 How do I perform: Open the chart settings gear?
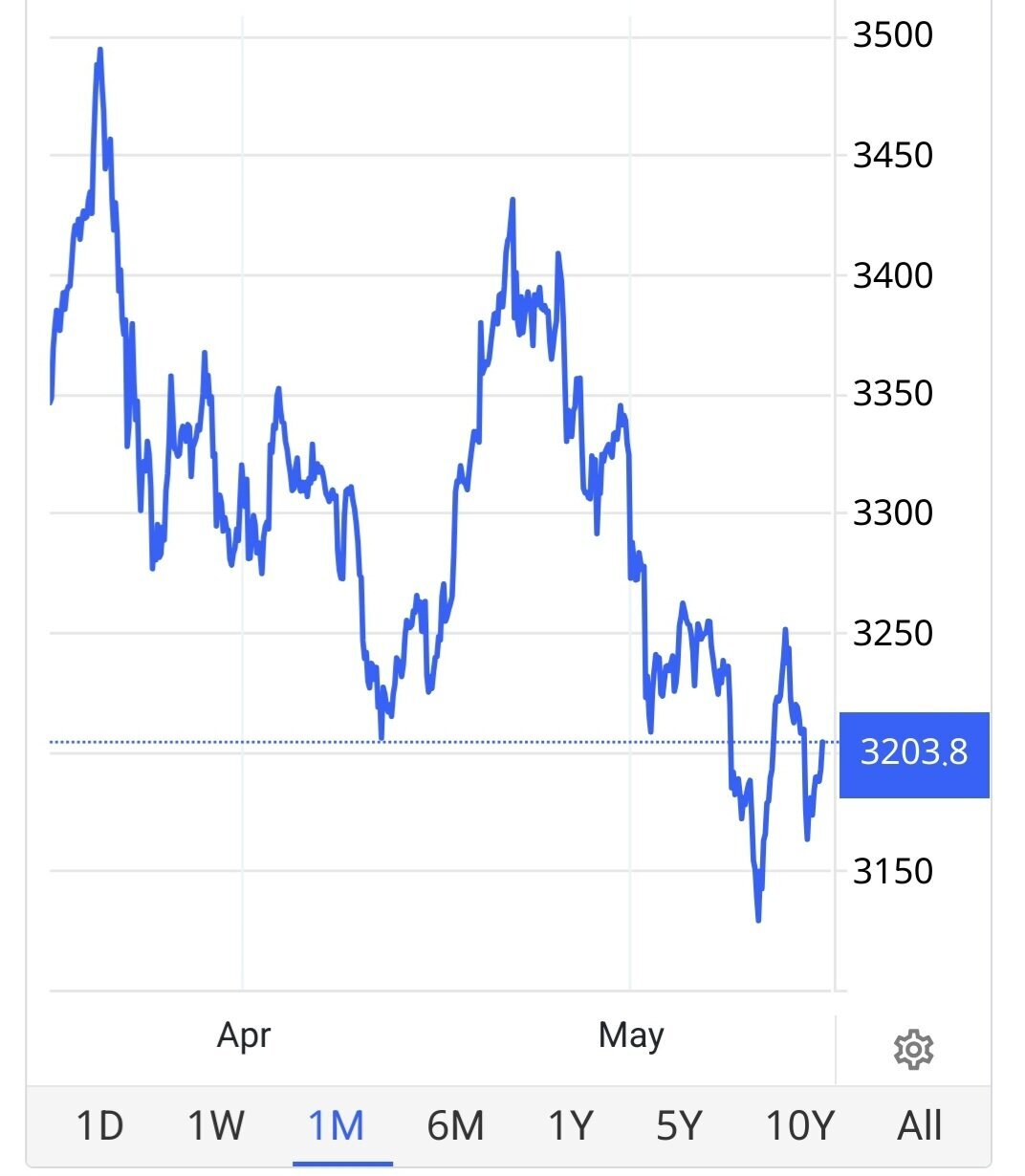(913, 1050)
